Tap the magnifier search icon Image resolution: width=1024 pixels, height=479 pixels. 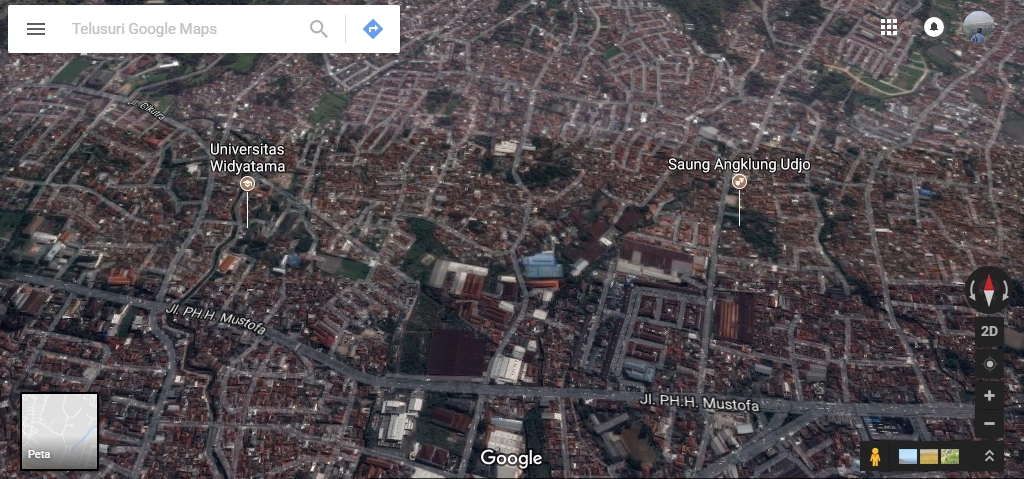(x=319, y=29)
